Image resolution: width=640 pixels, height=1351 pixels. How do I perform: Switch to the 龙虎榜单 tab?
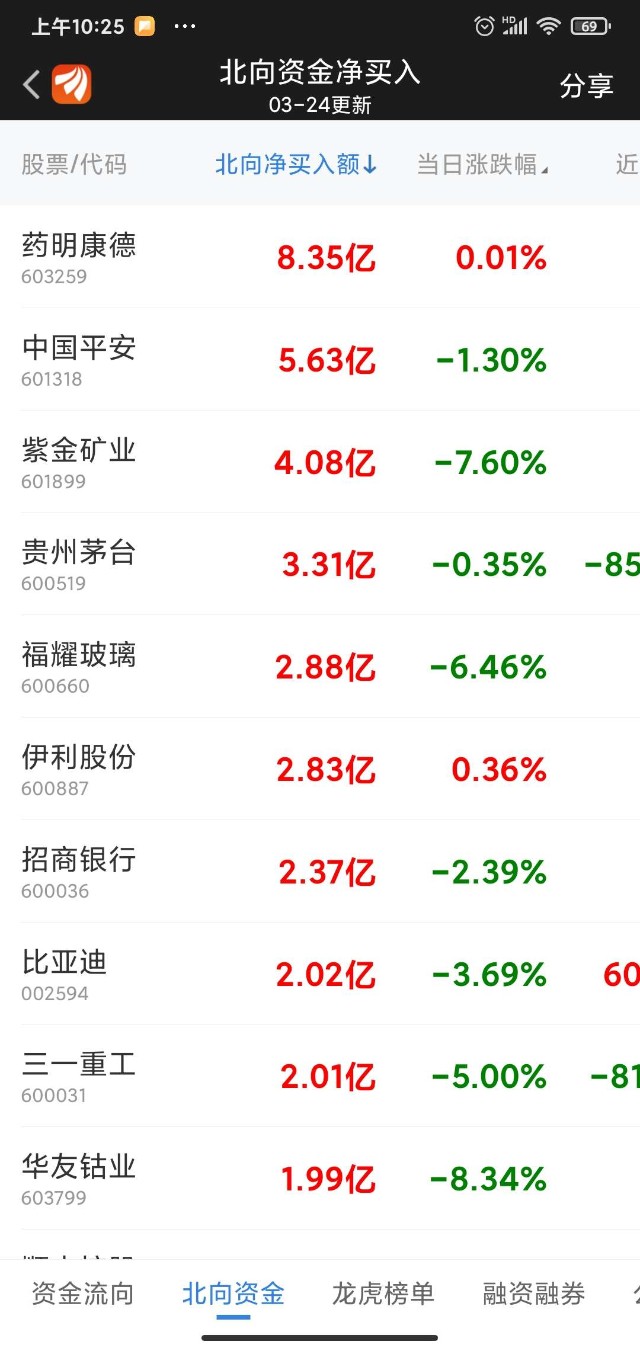(x=383, y=1294)
